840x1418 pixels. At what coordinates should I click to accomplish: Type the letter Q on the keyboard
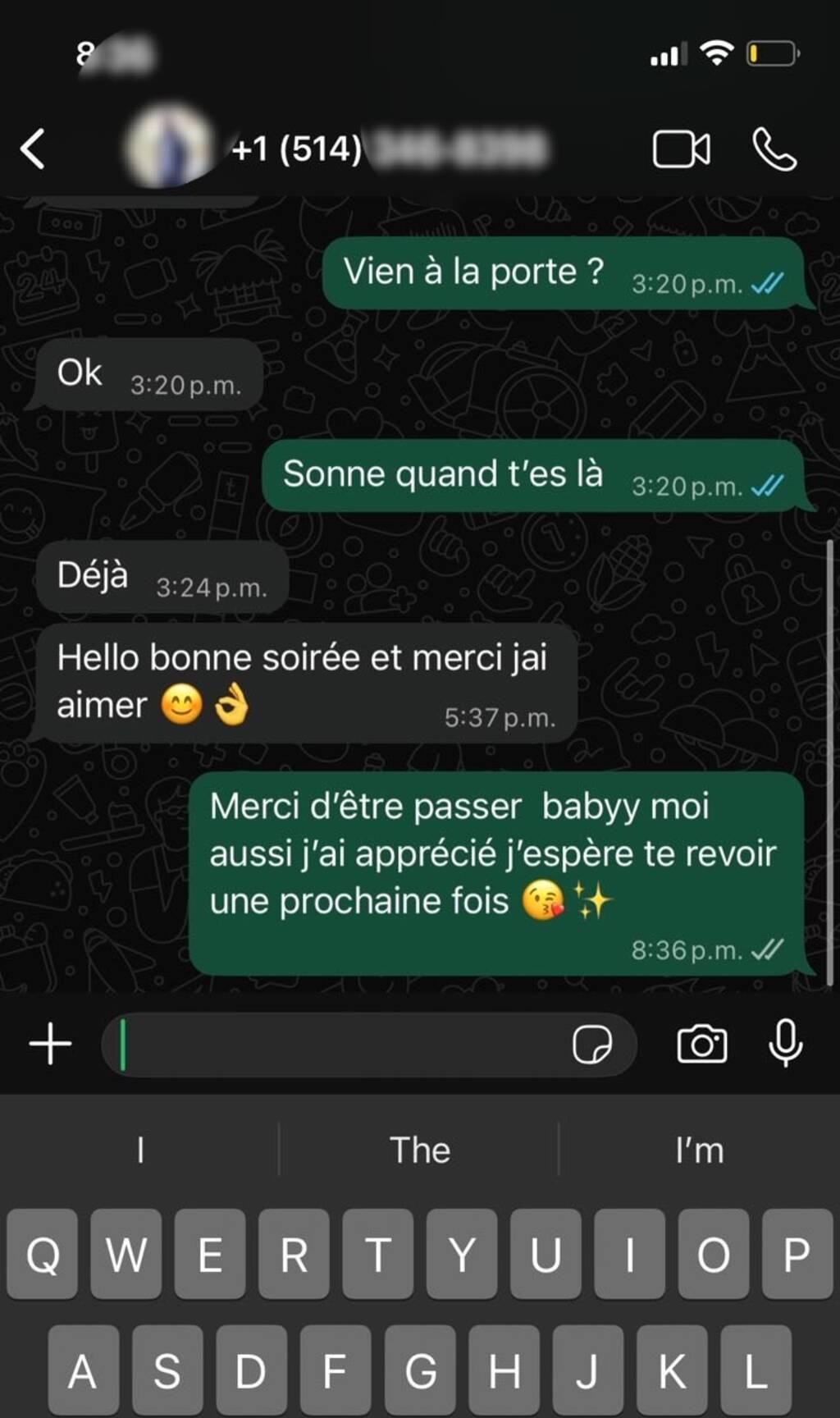tap(43, 1255)
